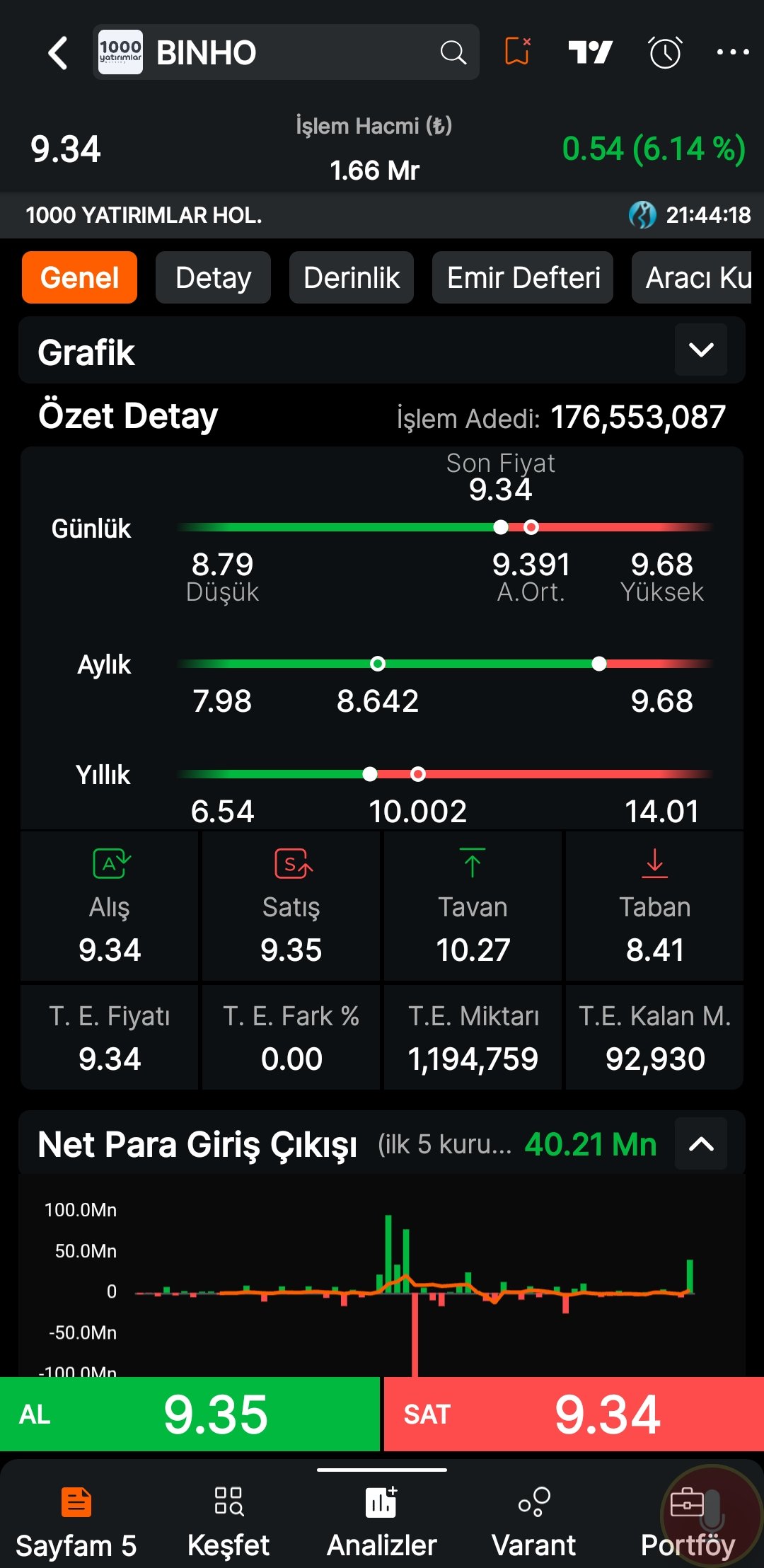Screen dimensions: 764x1568
Task: Tap the red SAT sell button
Action: tap(574, 1414)
